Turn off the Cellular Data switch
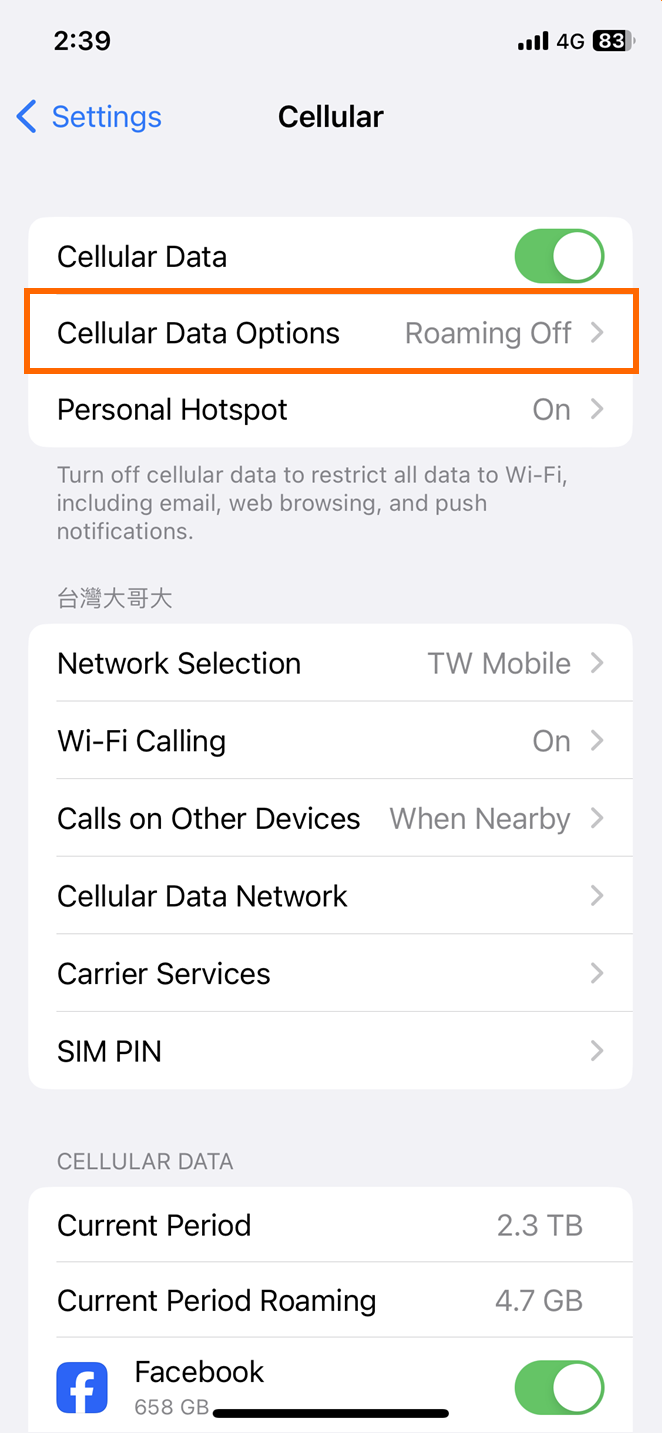 point(559,257)
